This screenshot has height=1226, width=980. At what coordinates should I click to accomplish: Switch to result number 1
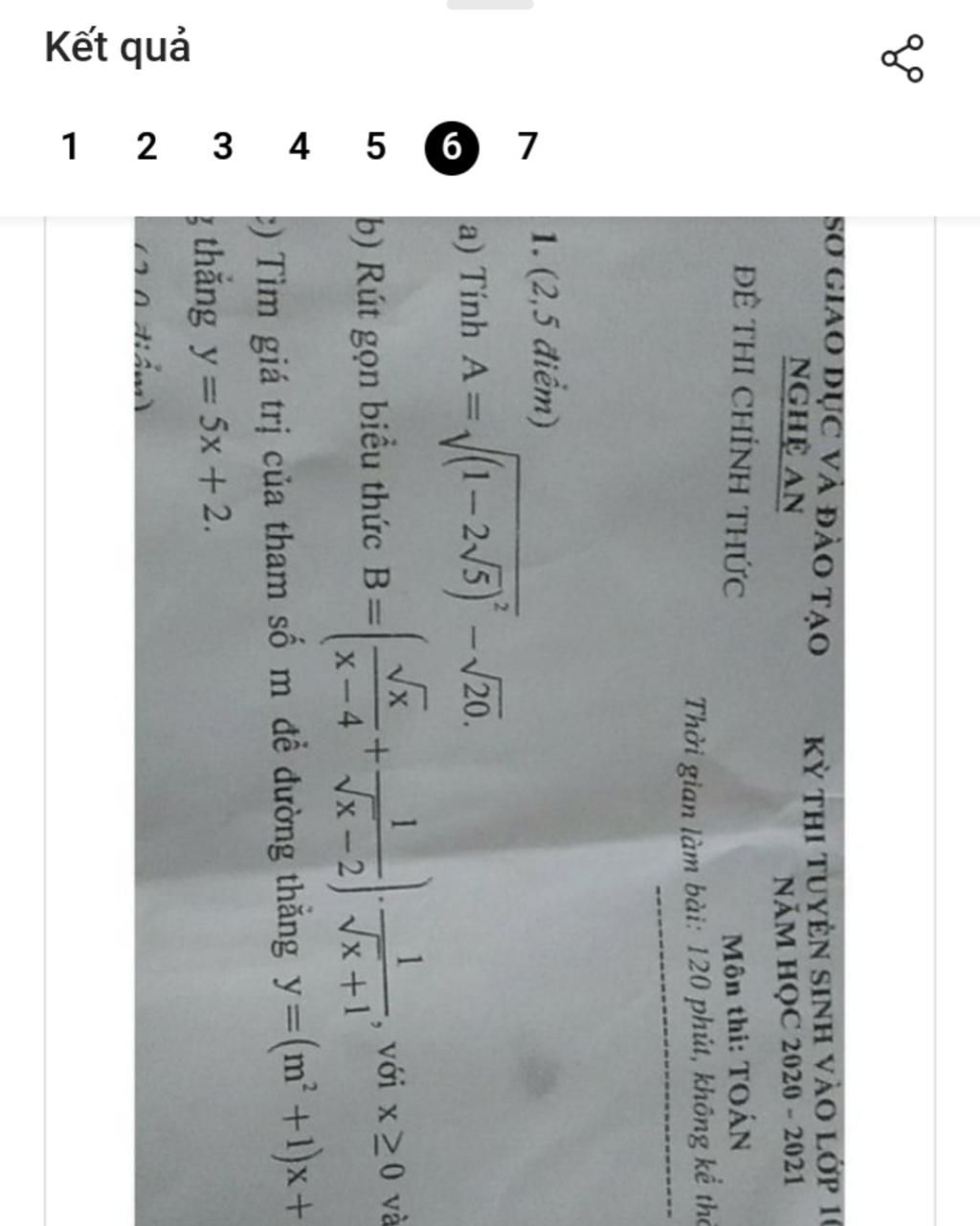69,147
